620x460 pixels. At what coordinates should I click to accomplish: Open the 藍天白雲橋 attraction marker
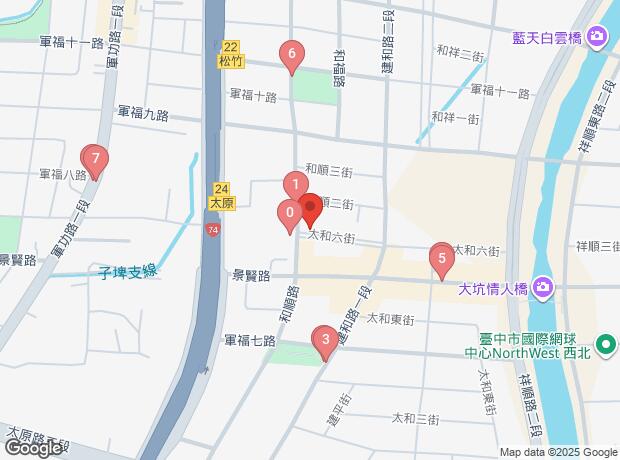pos(597,37)
